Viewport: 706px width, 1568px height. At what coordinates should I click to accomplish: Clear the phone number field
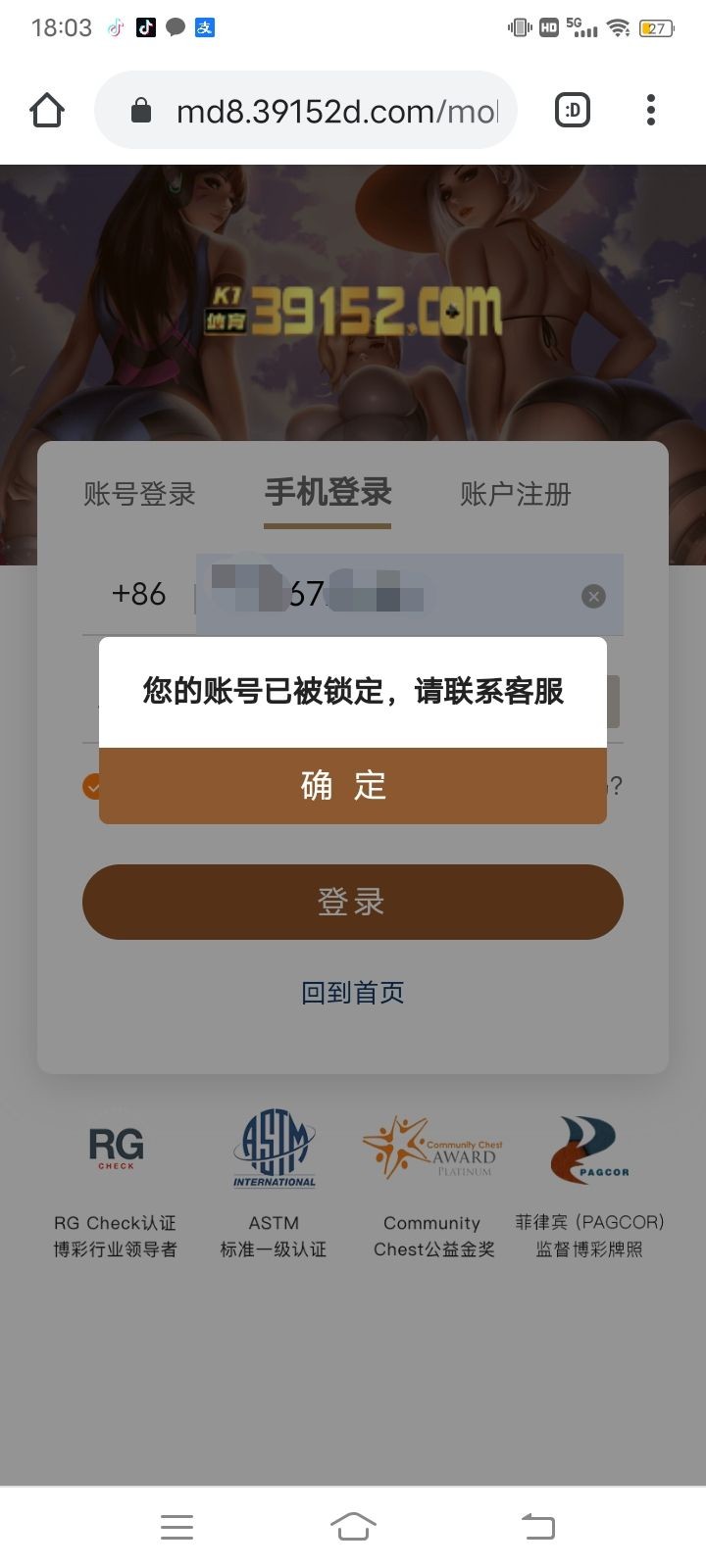593,596
